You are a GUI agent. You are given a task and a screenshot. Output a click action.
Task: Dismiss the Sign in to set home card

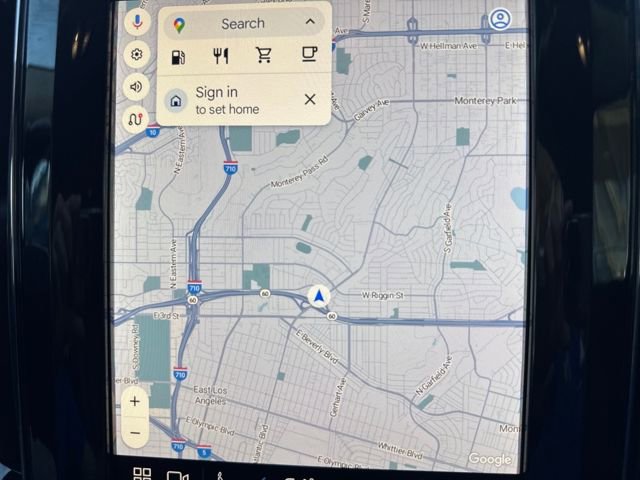pos(310,99)
